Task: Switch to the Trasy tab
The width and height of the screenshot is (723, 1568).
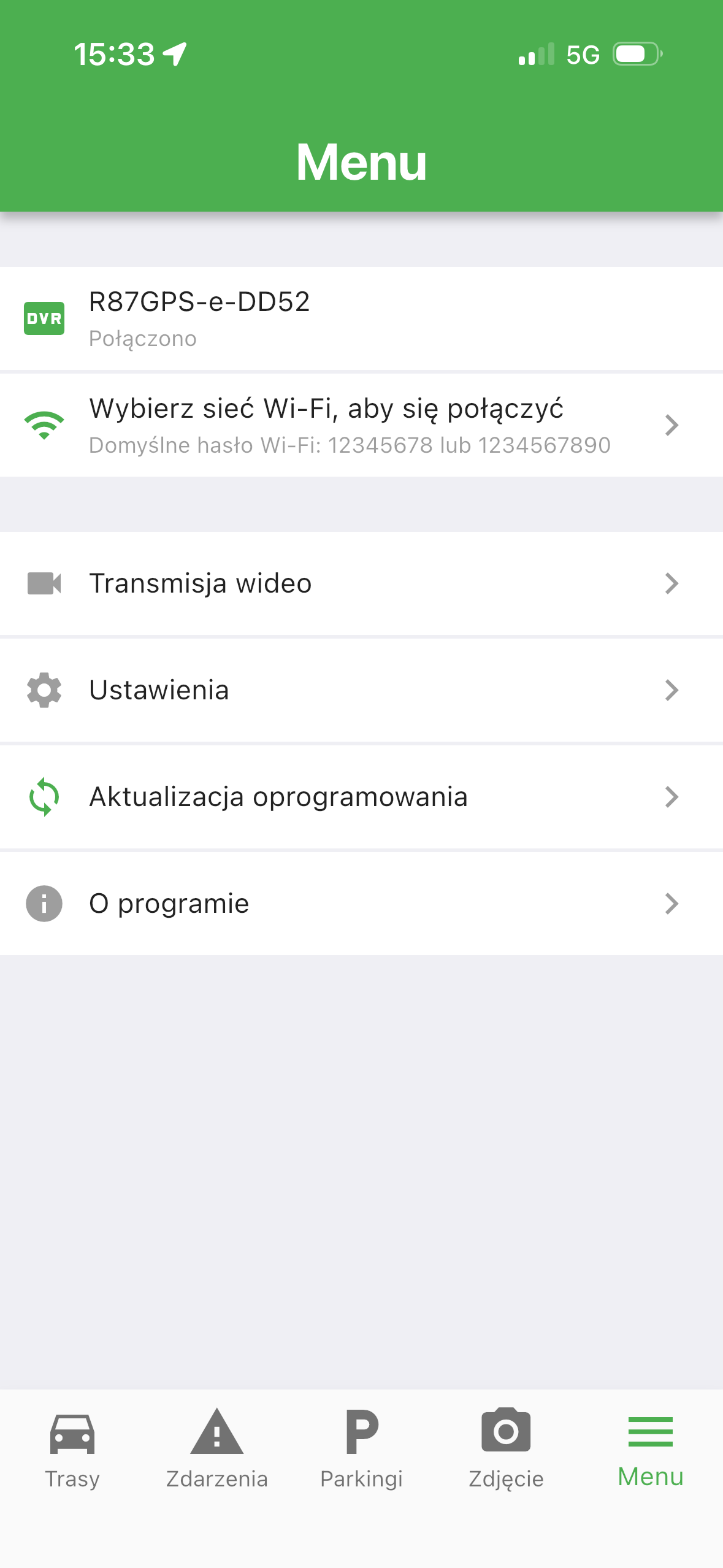Action: coord(72,1451)
